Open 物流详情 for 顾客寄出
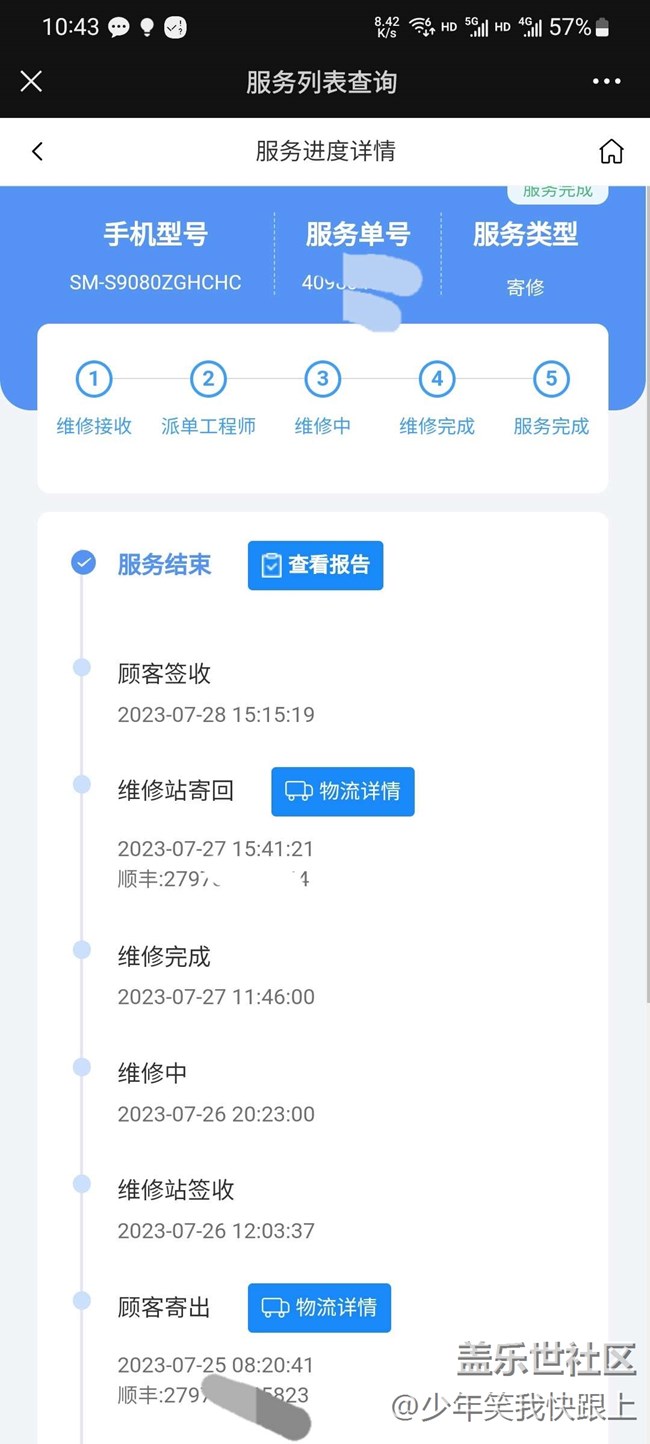Viewport: 650px width, 1444px height. [x=319, y=1308]
